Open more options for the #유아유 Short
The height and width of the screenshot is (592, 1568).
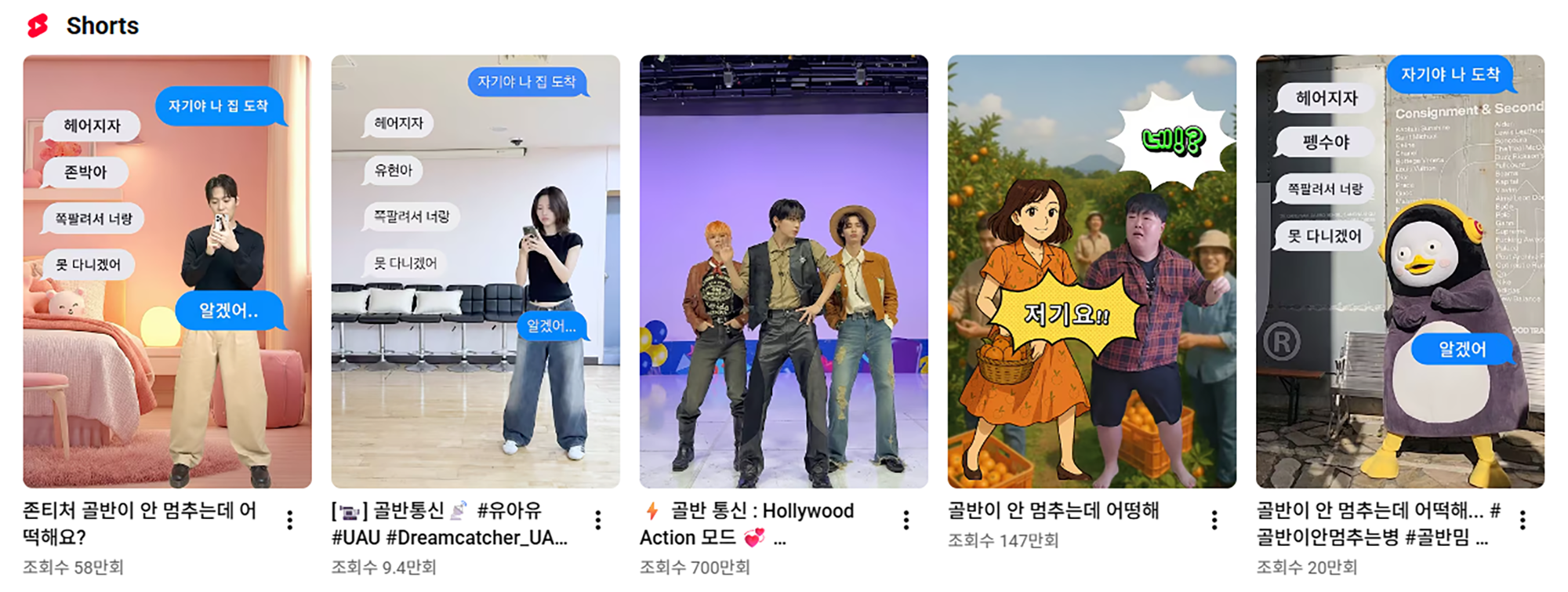[598, 520]
